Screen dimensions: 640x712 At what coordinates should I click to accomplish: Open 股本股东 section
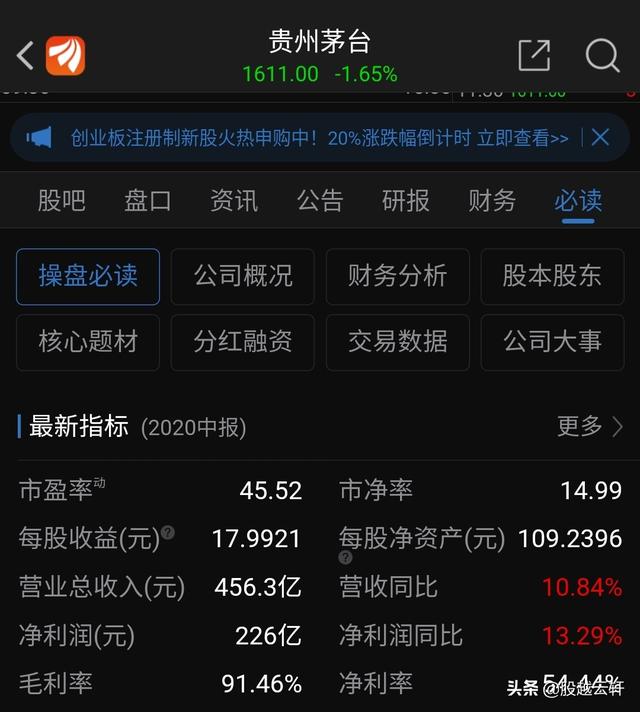pyautogui.click(x=552, y=277)
